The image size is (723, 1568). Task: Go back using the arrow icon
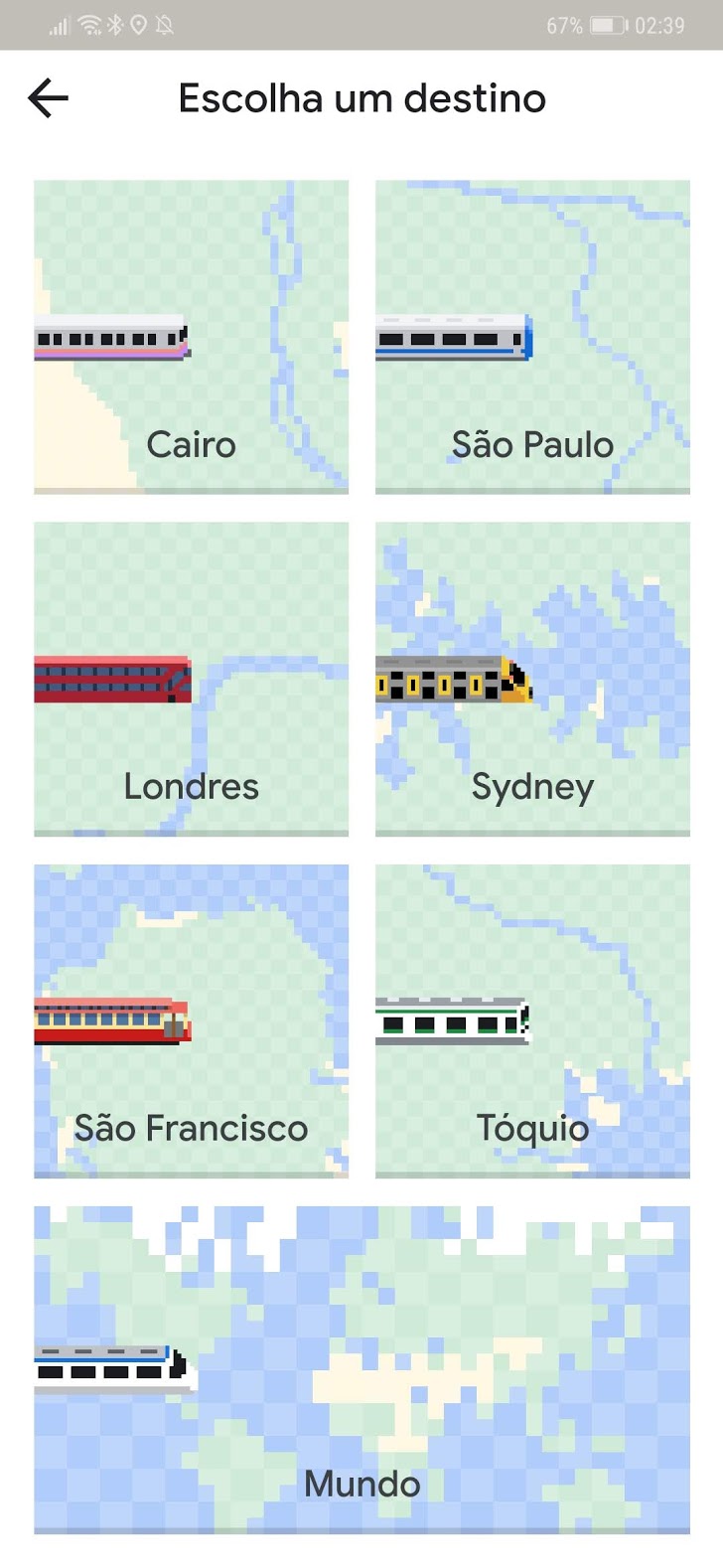click(x=48, y=98)
